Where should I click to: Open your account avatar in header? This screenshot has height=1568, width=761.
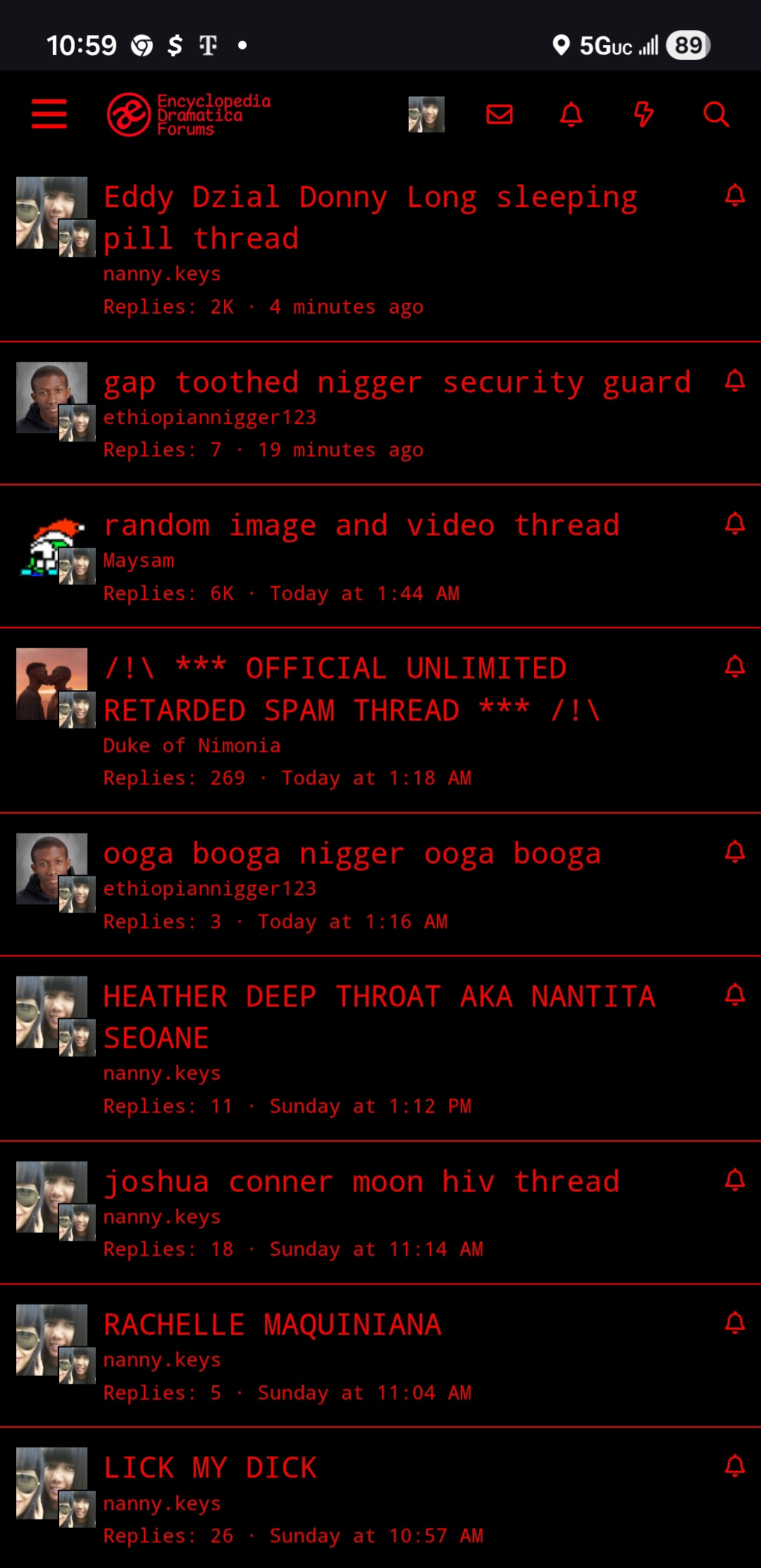click(x=426, y=114)
